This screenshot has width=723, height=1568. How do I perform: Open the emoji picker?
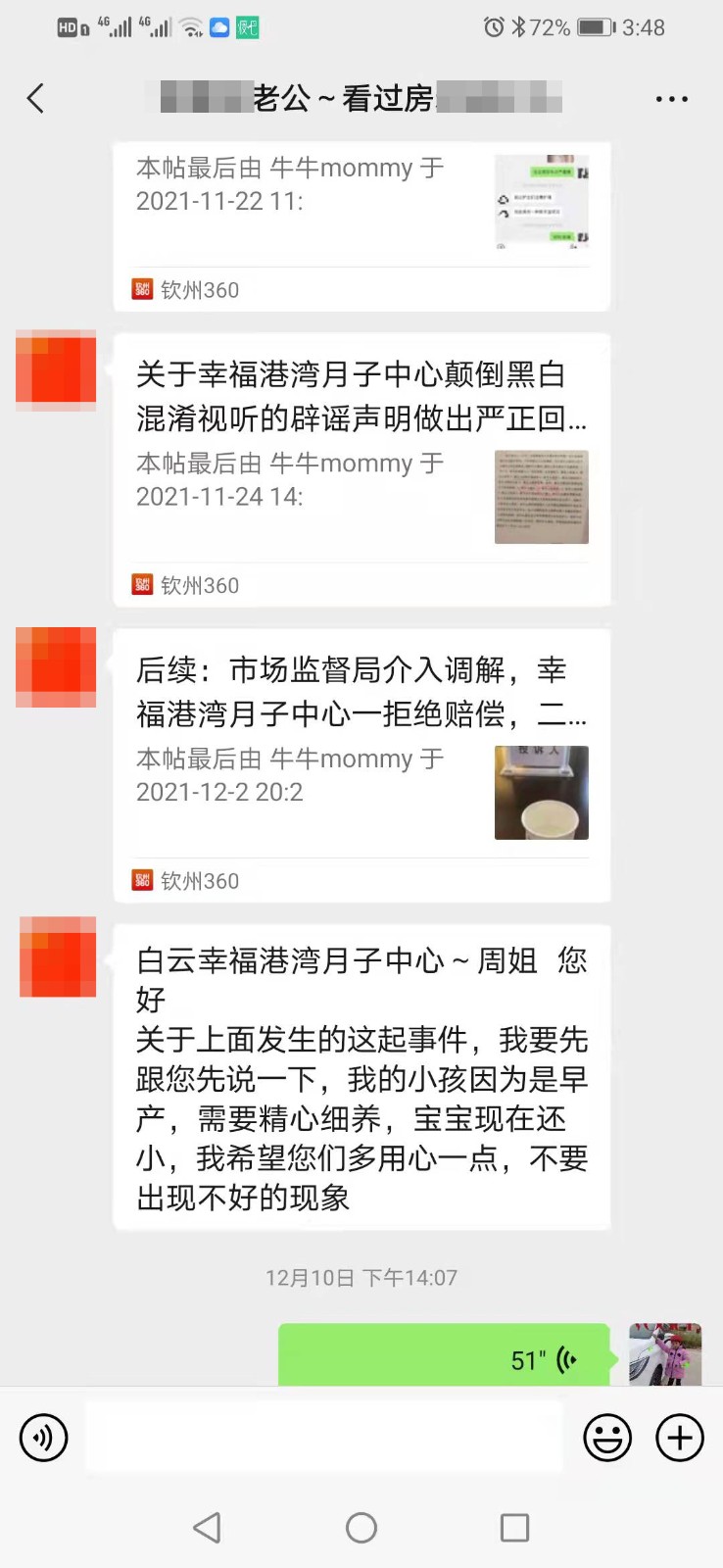(607, 1438)
